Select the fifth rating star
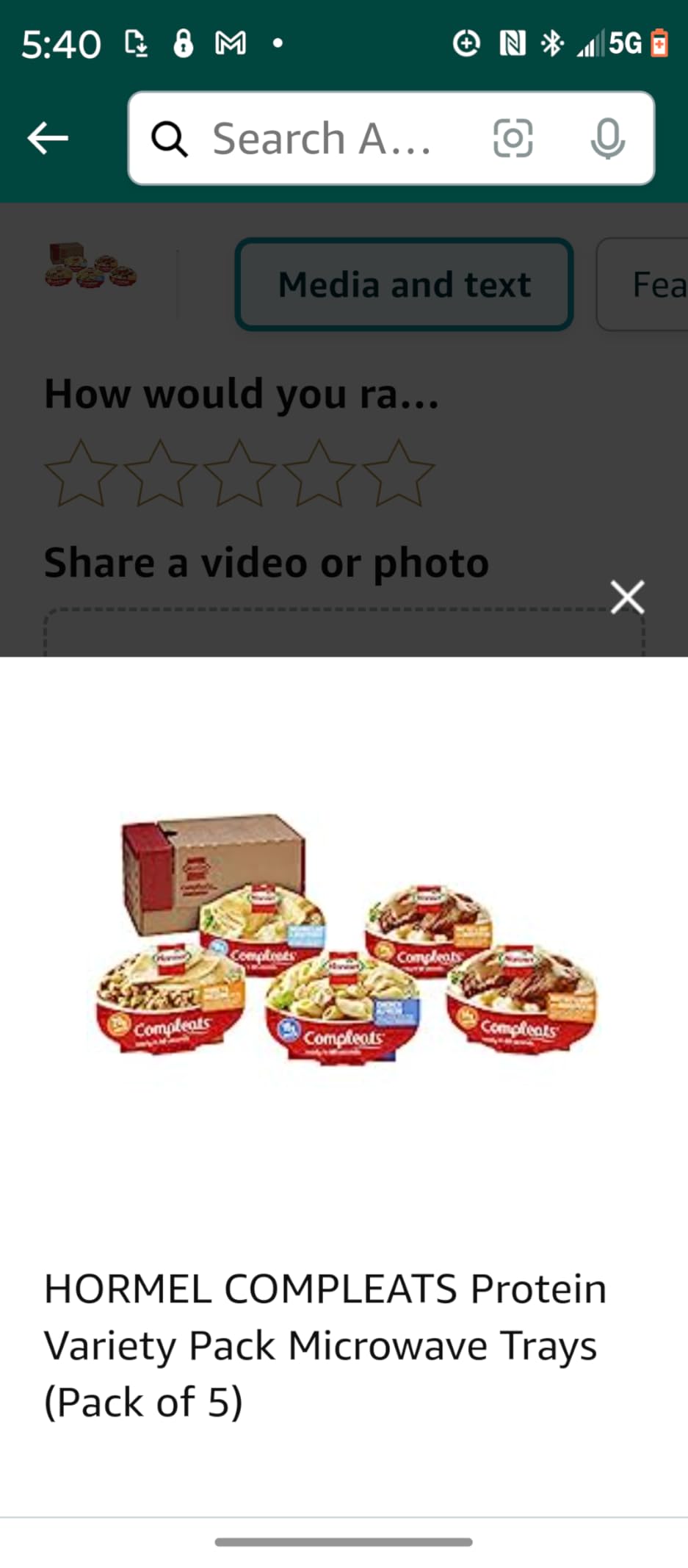 [x=399, y=472]
